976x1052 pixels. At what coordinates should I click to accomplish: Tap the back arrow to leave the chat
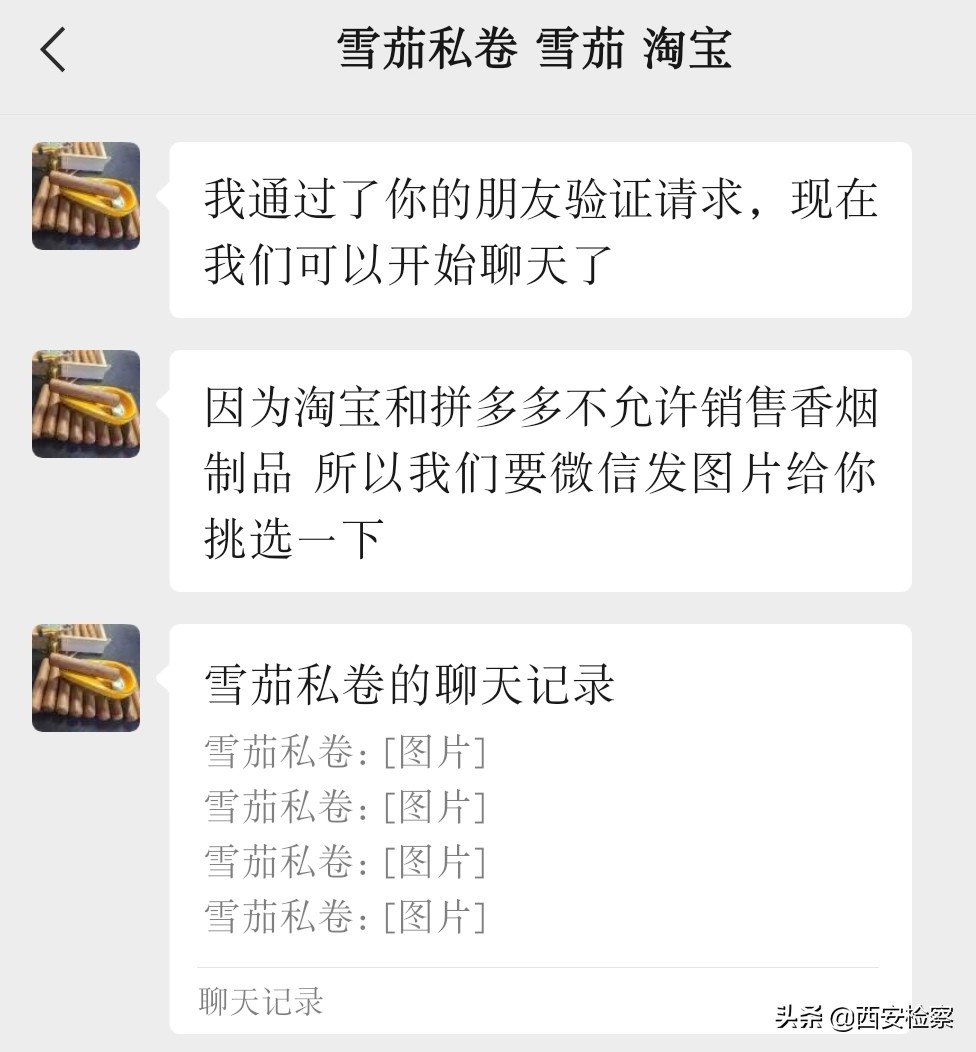(52, 50)
